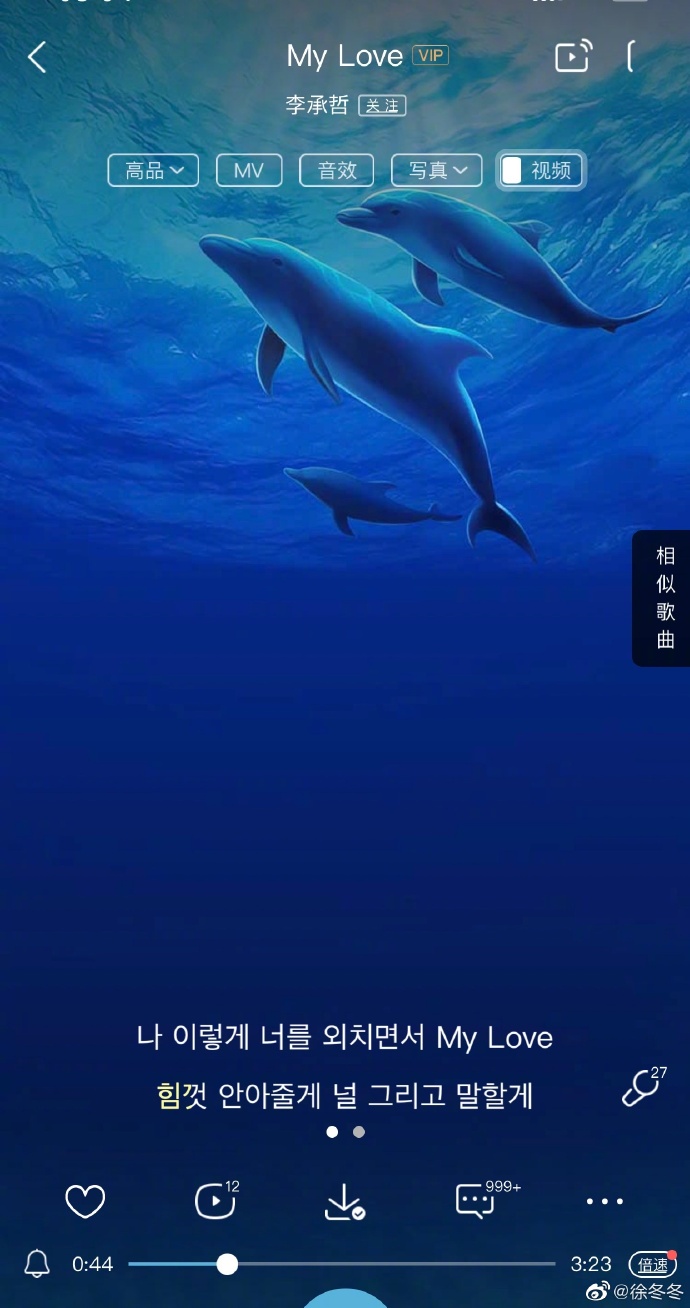
Task: Like this song with the heart
Action: 85,1201
